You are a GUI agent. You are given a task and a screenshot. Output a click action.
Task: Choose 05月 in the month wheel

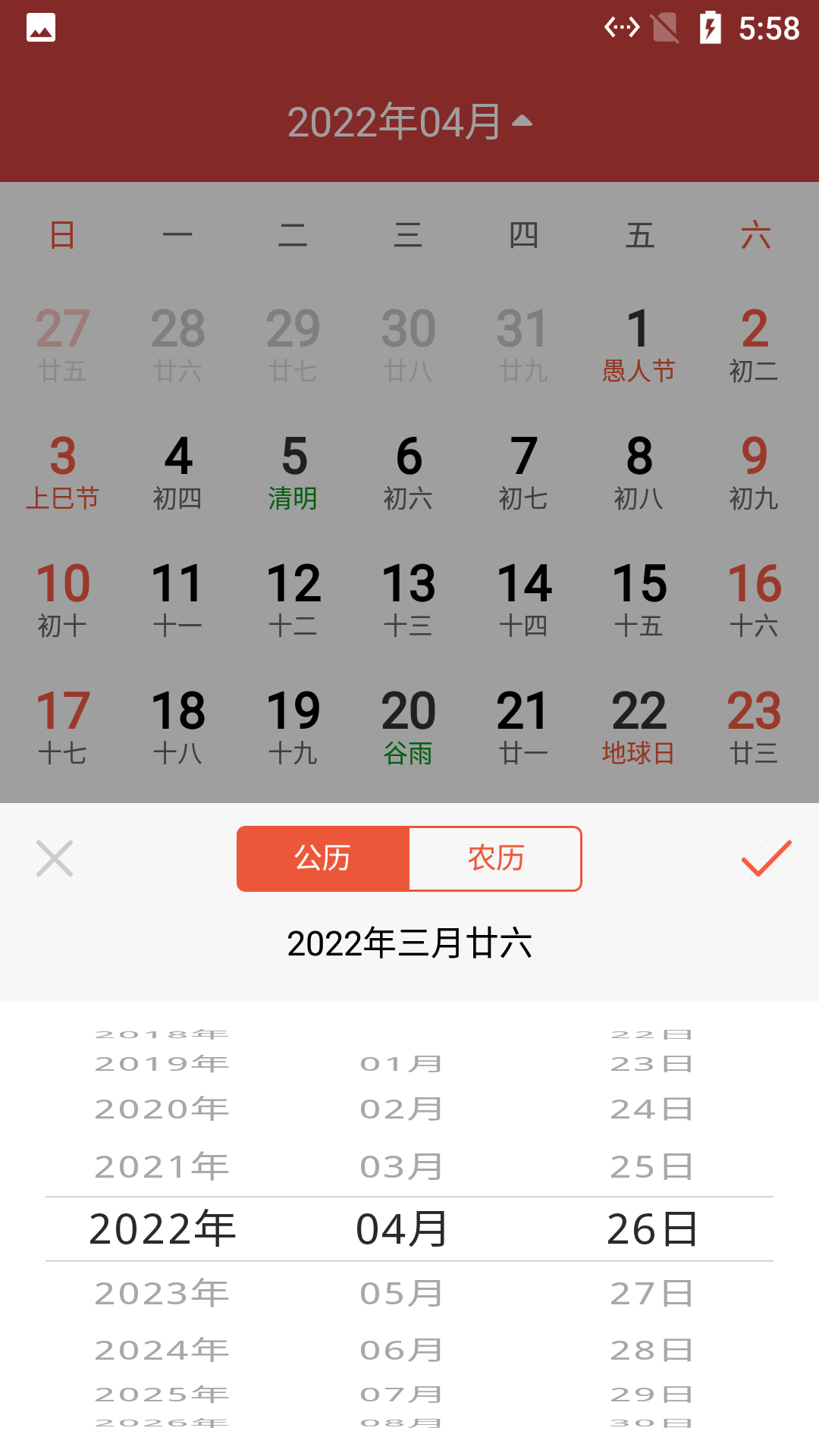(402, 1293)
